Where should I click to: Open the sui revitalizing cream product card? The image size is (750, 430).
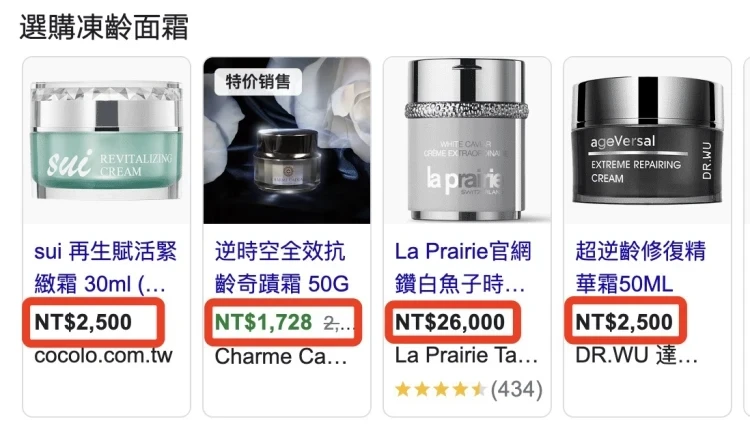104,262
